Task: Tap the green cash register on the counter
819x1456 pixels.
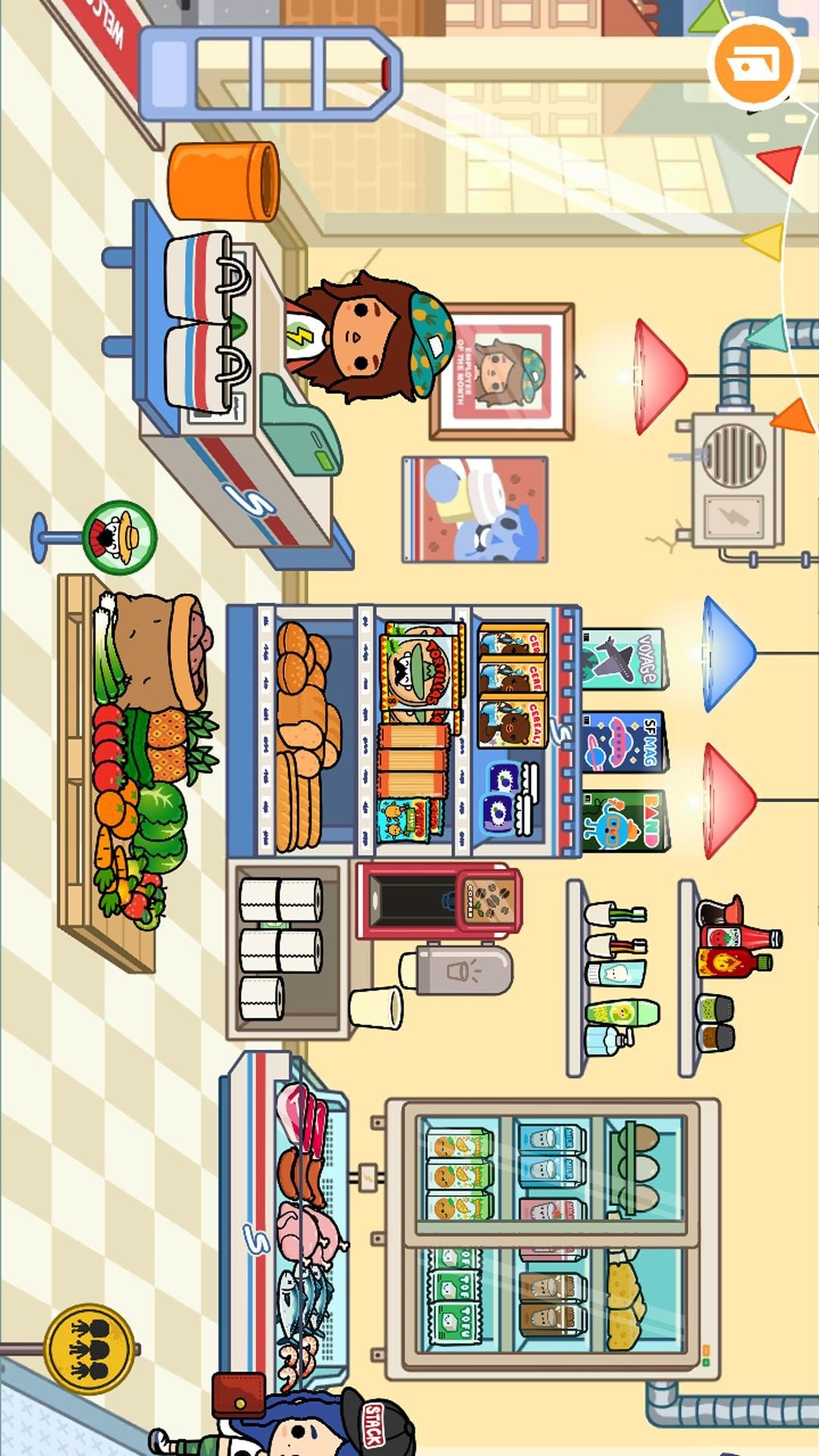Action: coord(300,424)
